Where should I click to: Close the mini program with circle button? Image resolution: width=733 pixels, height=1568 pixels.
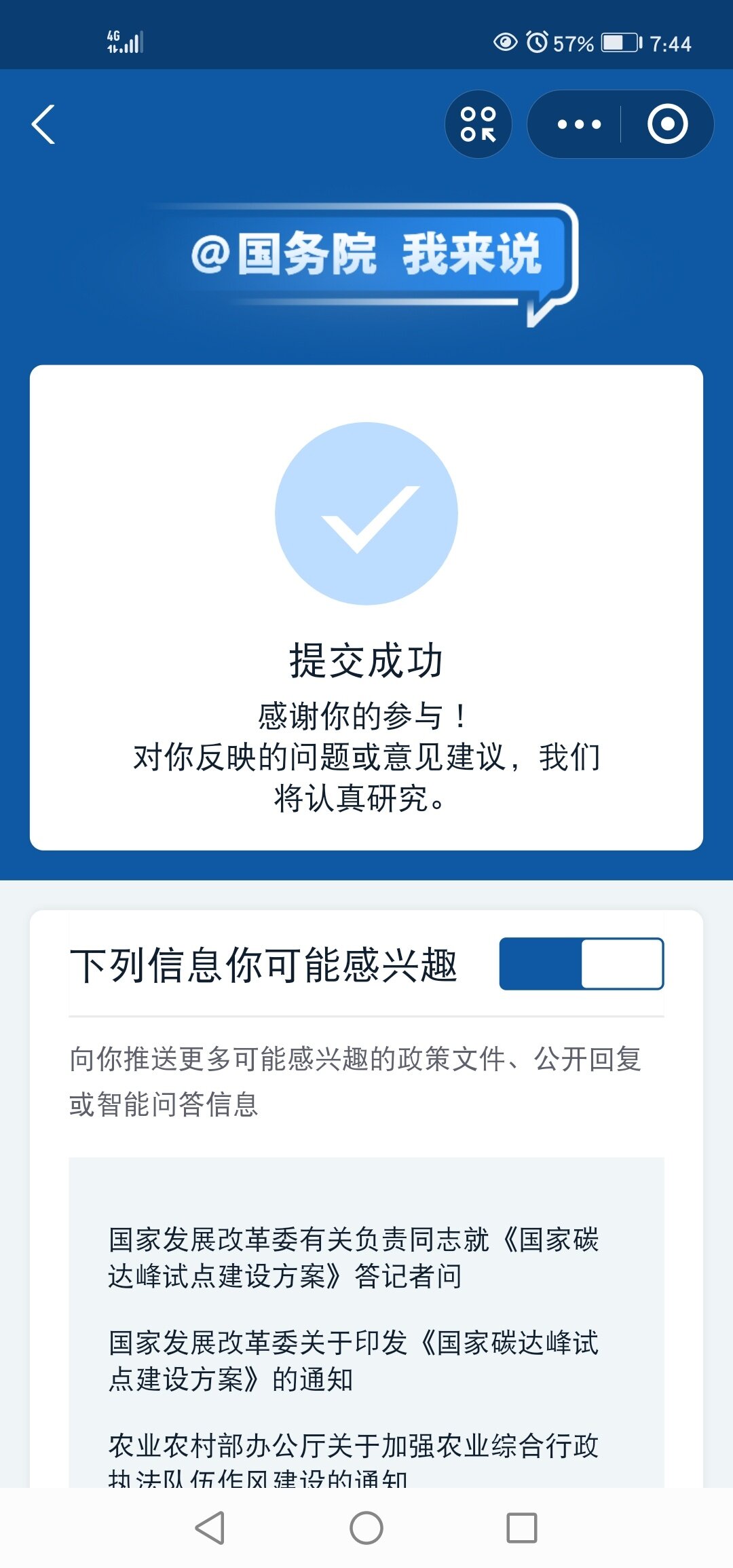click(668, 124)
